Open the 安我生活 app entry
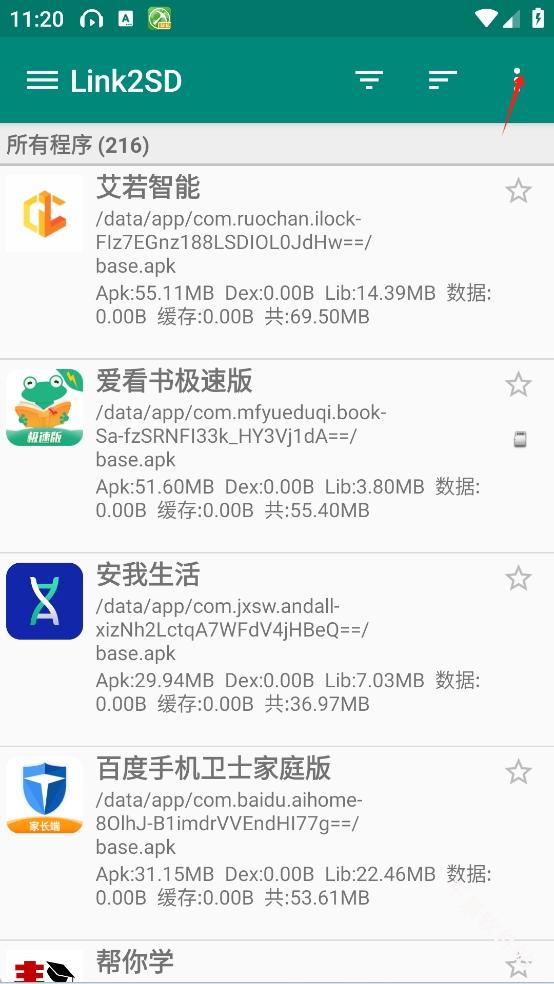554x984 pixels. click(x=277, y=650)
